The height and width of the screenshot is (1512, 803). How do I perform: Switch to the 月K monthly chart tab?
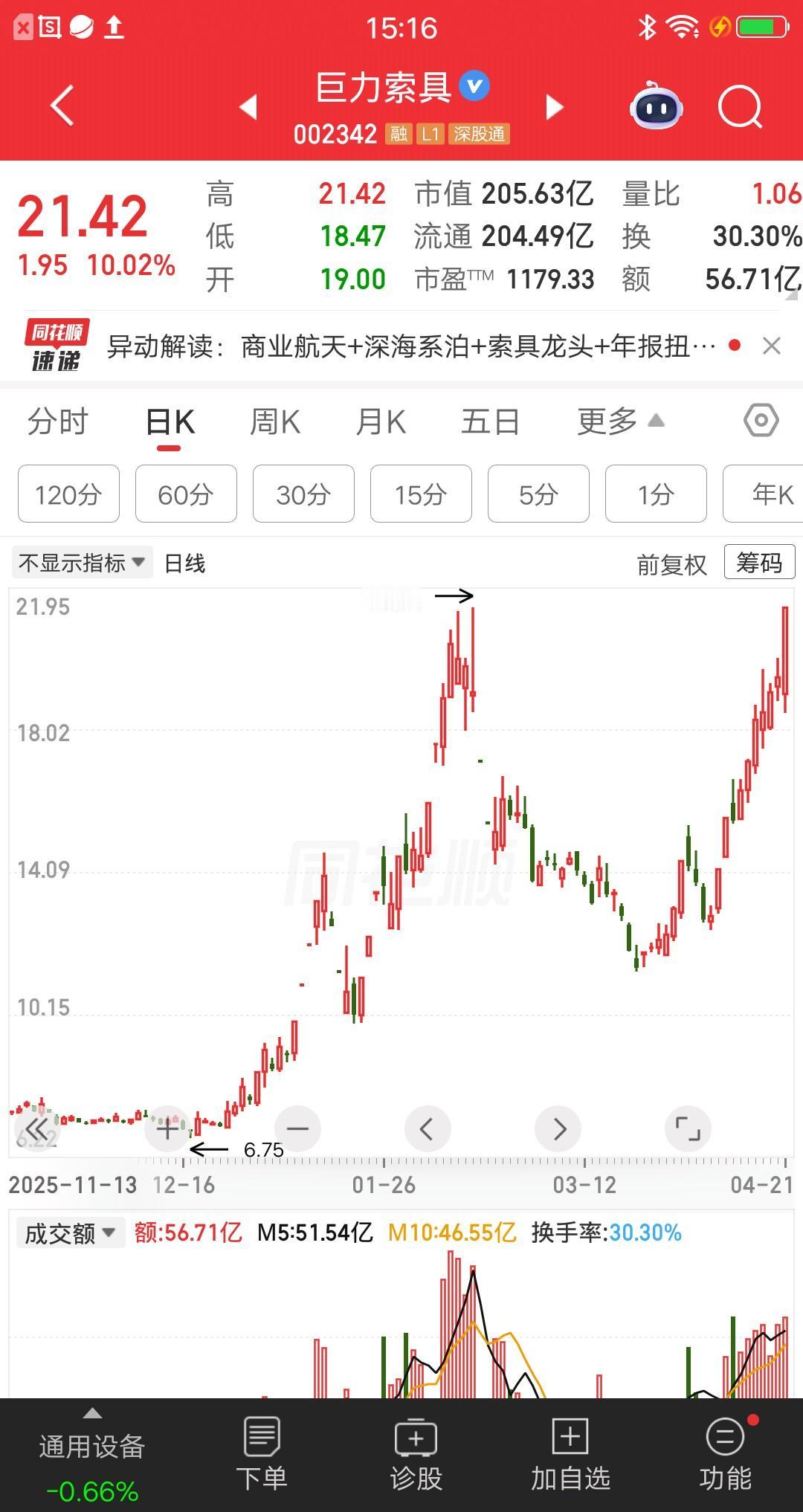point(381,420)
